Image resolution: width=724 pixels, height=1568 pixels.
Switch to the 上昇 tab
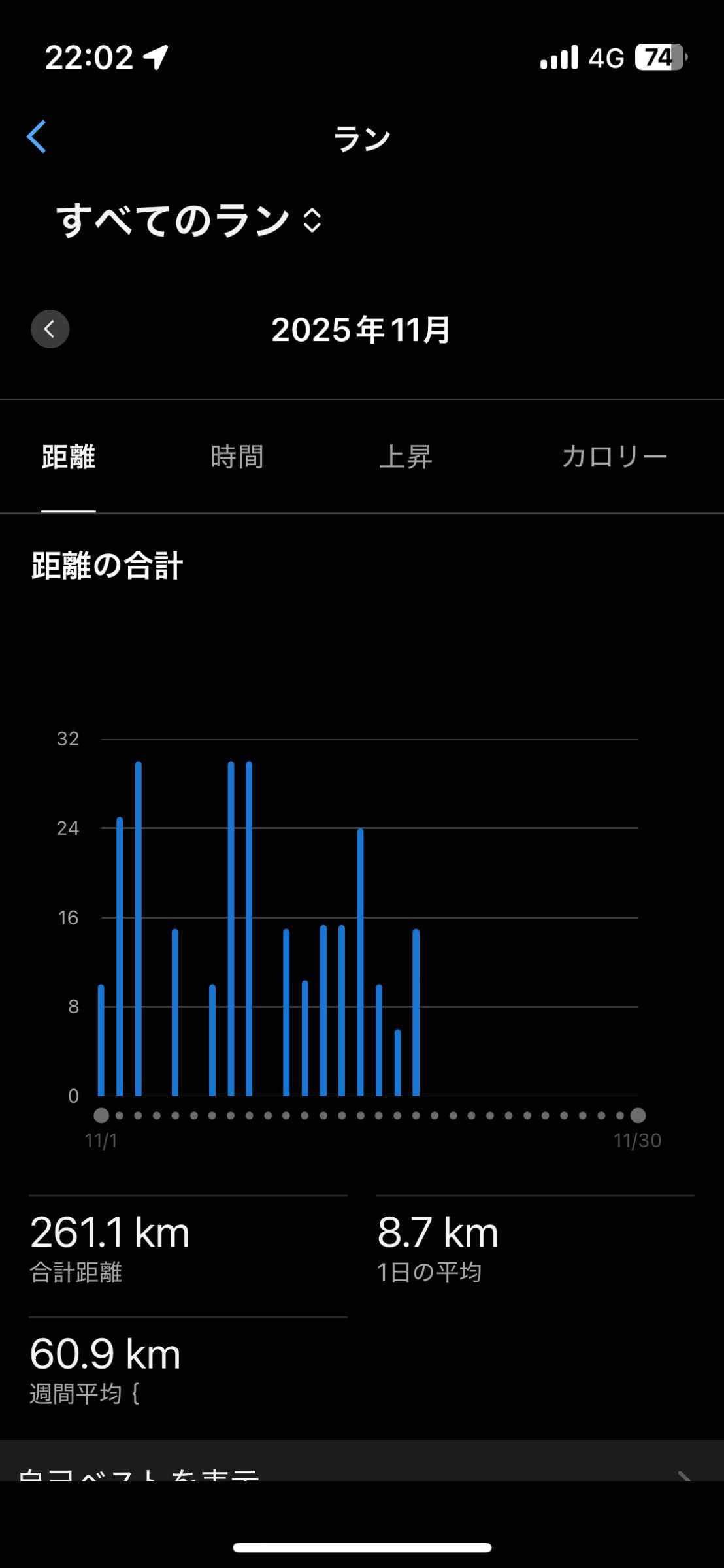tap(406, 457)
